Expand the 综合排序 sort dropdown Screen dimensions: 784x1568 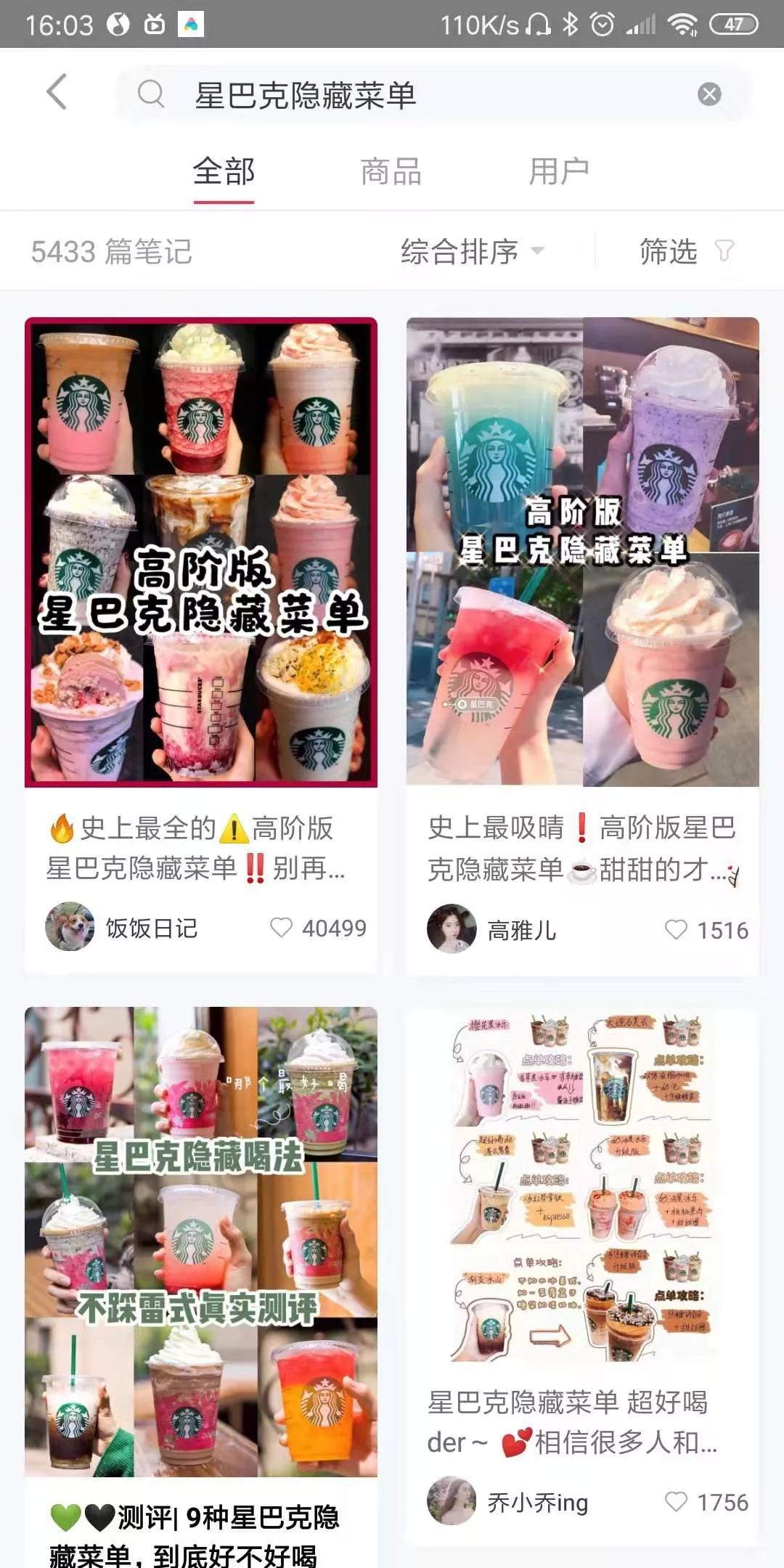(472, 252)
